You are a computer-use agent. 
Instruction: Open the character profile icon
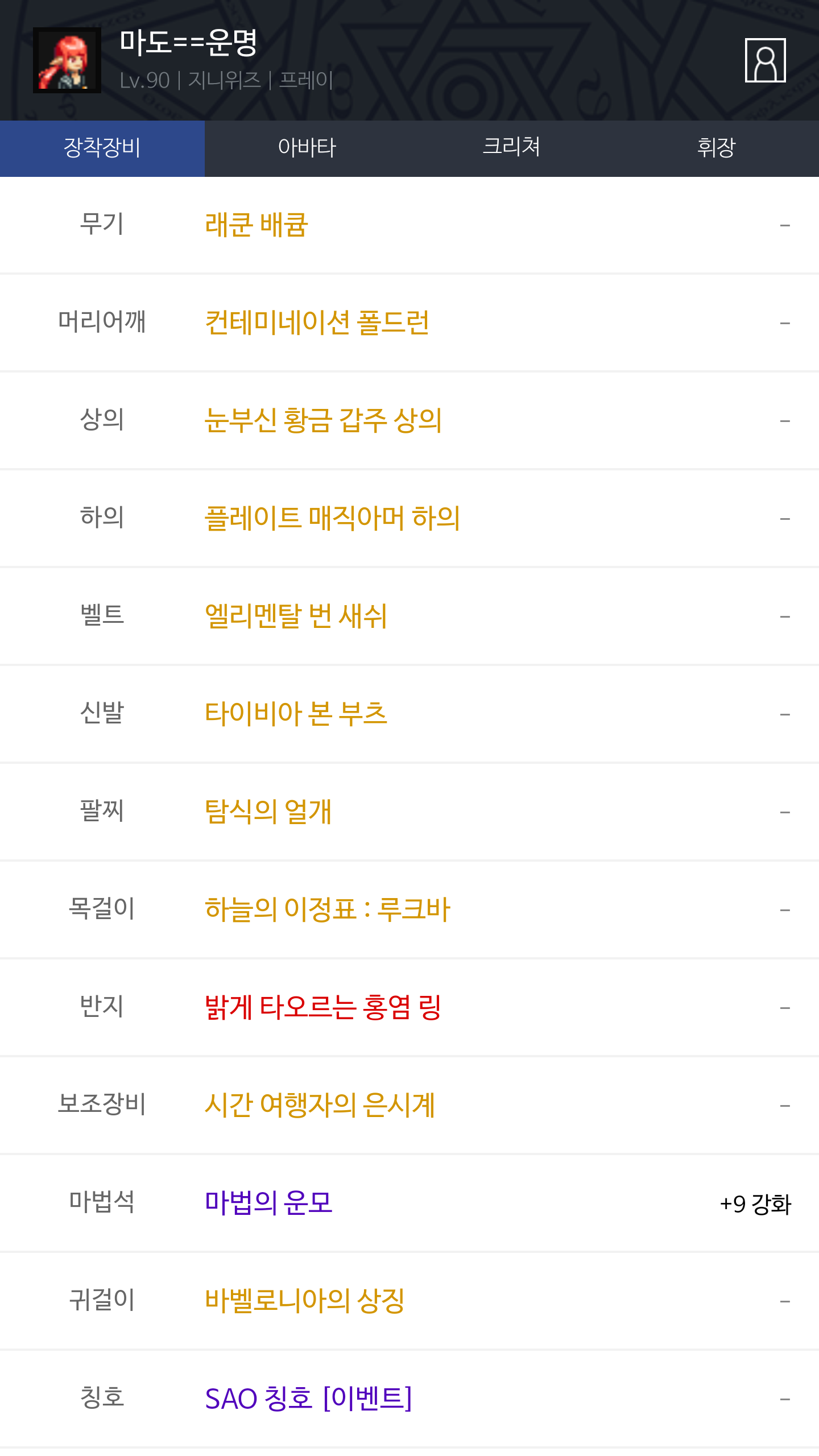coord(765,60)
